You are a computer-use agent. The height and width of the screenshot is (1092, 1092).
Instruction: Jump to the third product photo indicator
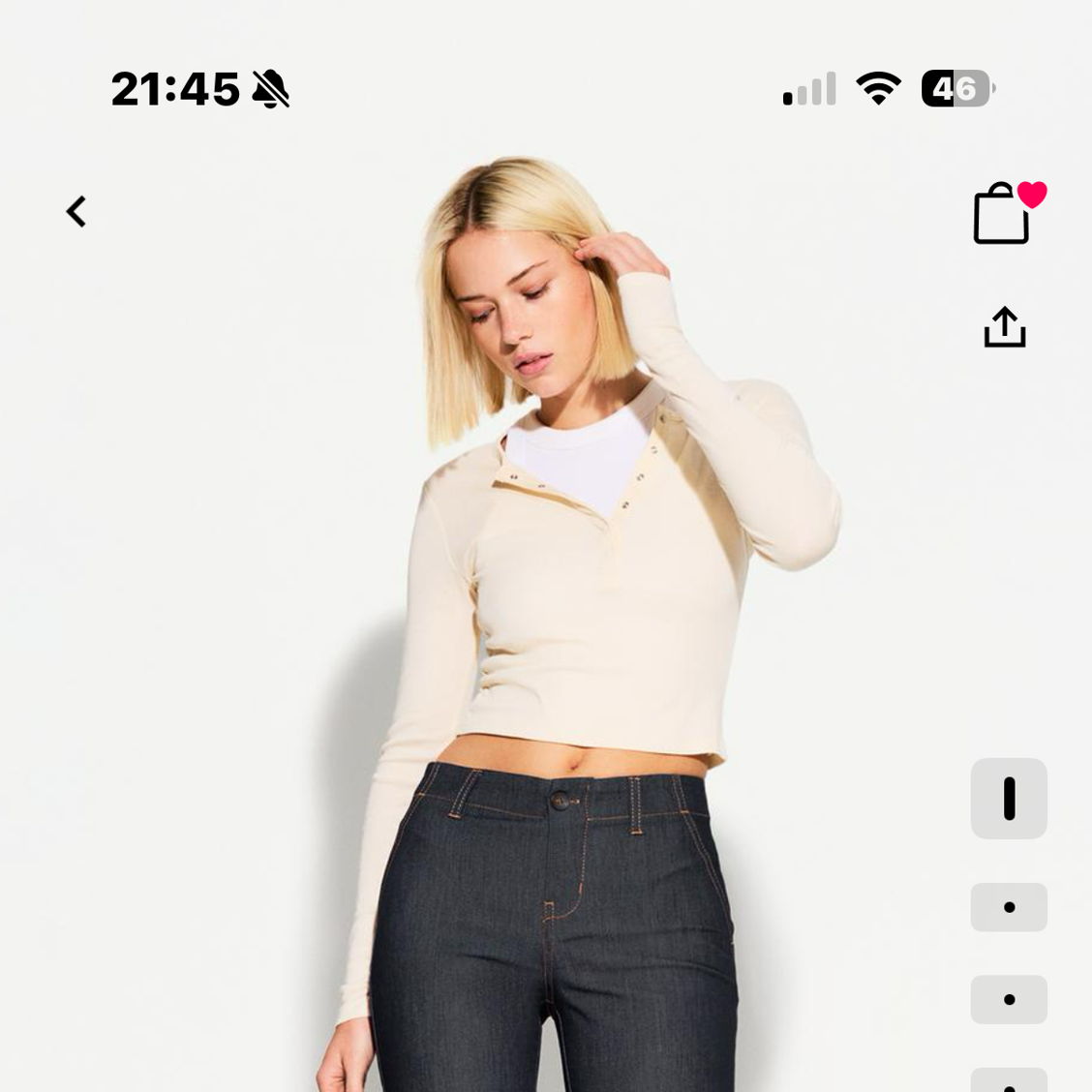(1009, 999)
